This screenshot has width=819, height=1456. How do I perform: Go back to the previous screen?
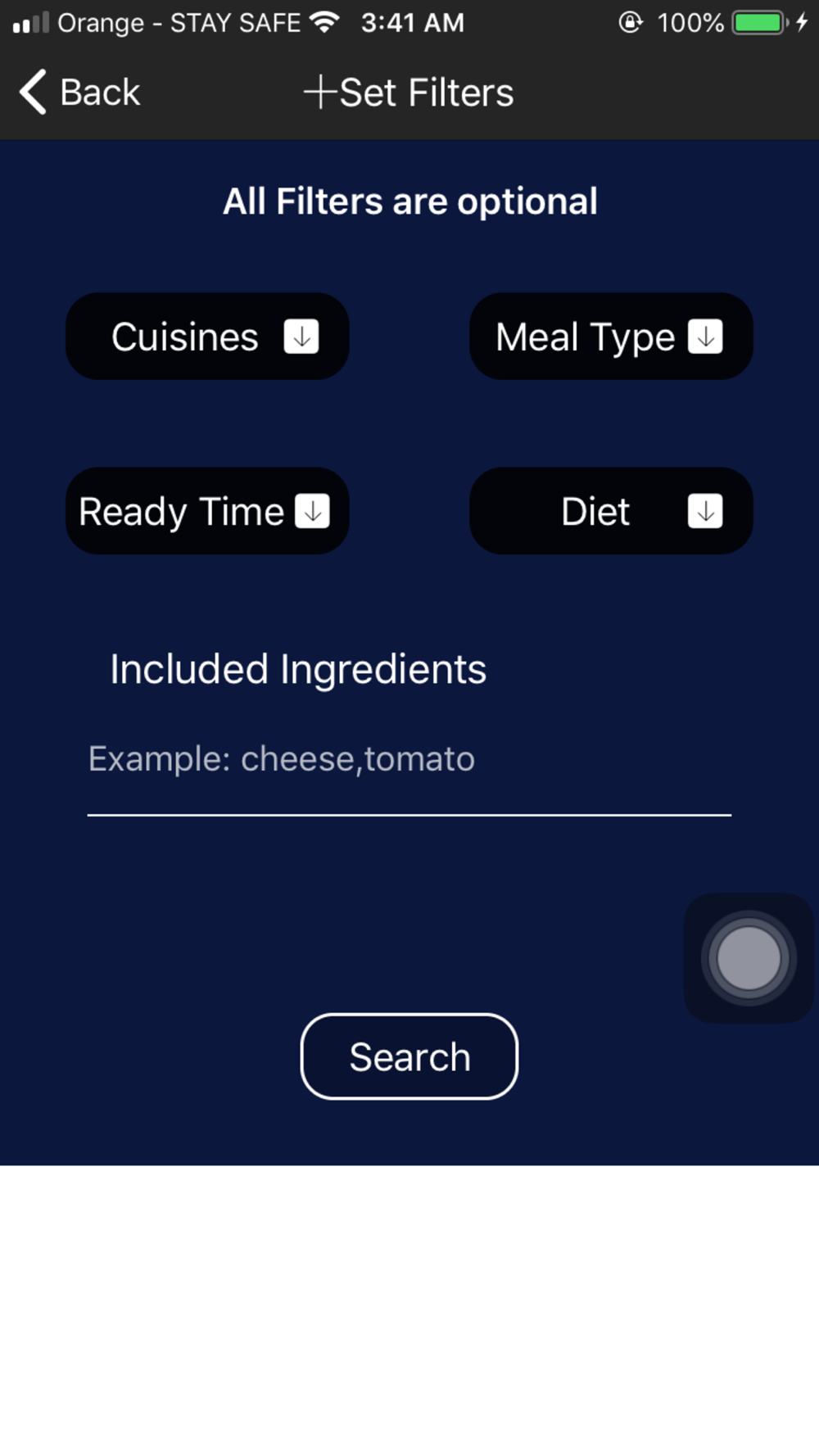point(79,92)
